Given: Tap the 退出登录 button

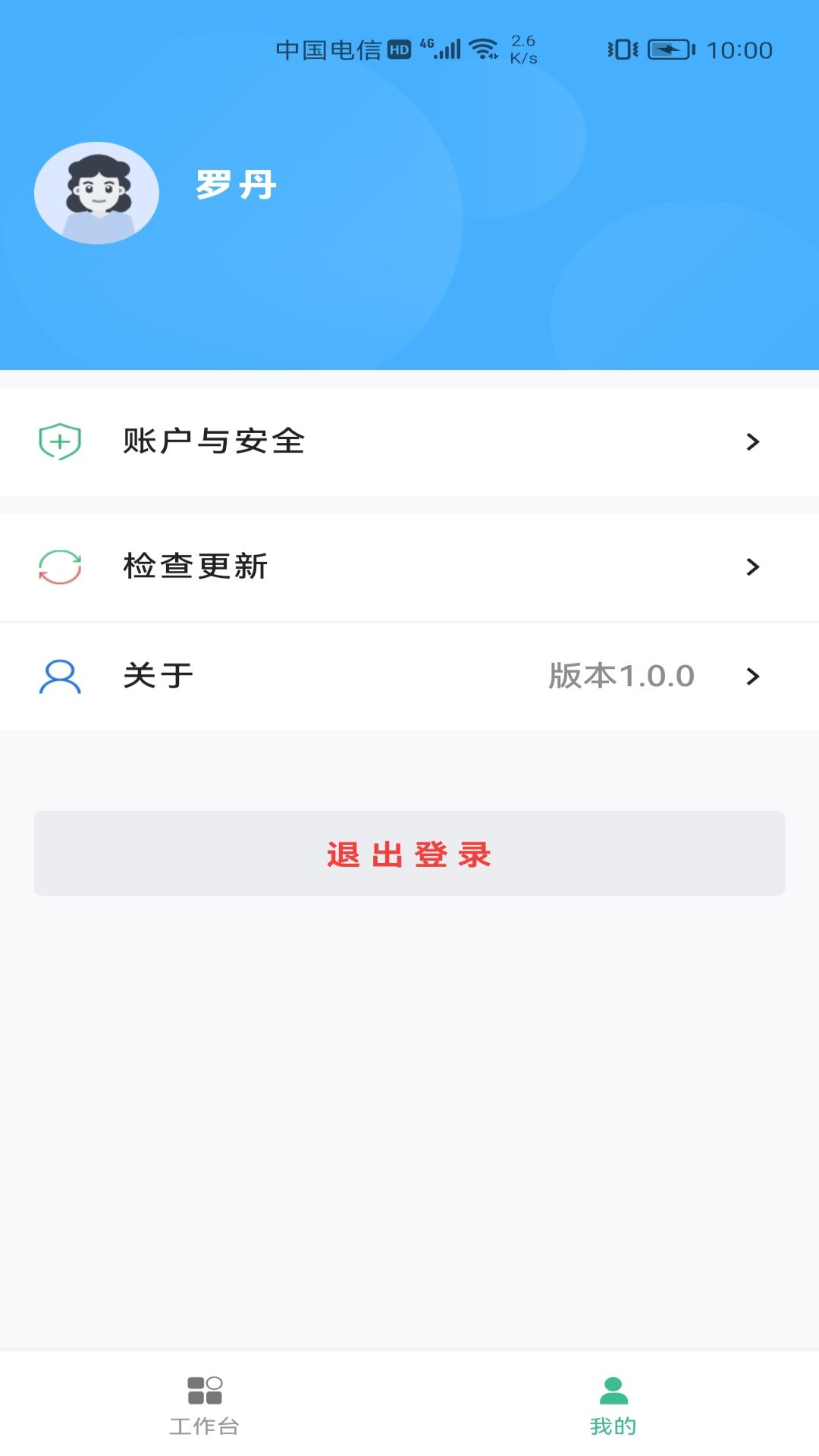Looking at the screenshot, I should (409, 854).
